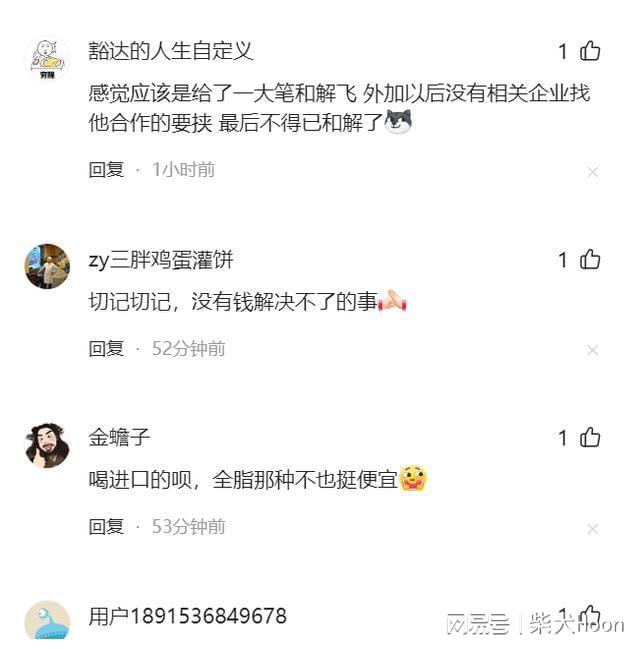Dismiss the comment from 豁达的人生自定义
Image resolution: width=640 pixels, height=649 pixels.
click(592, 172)
